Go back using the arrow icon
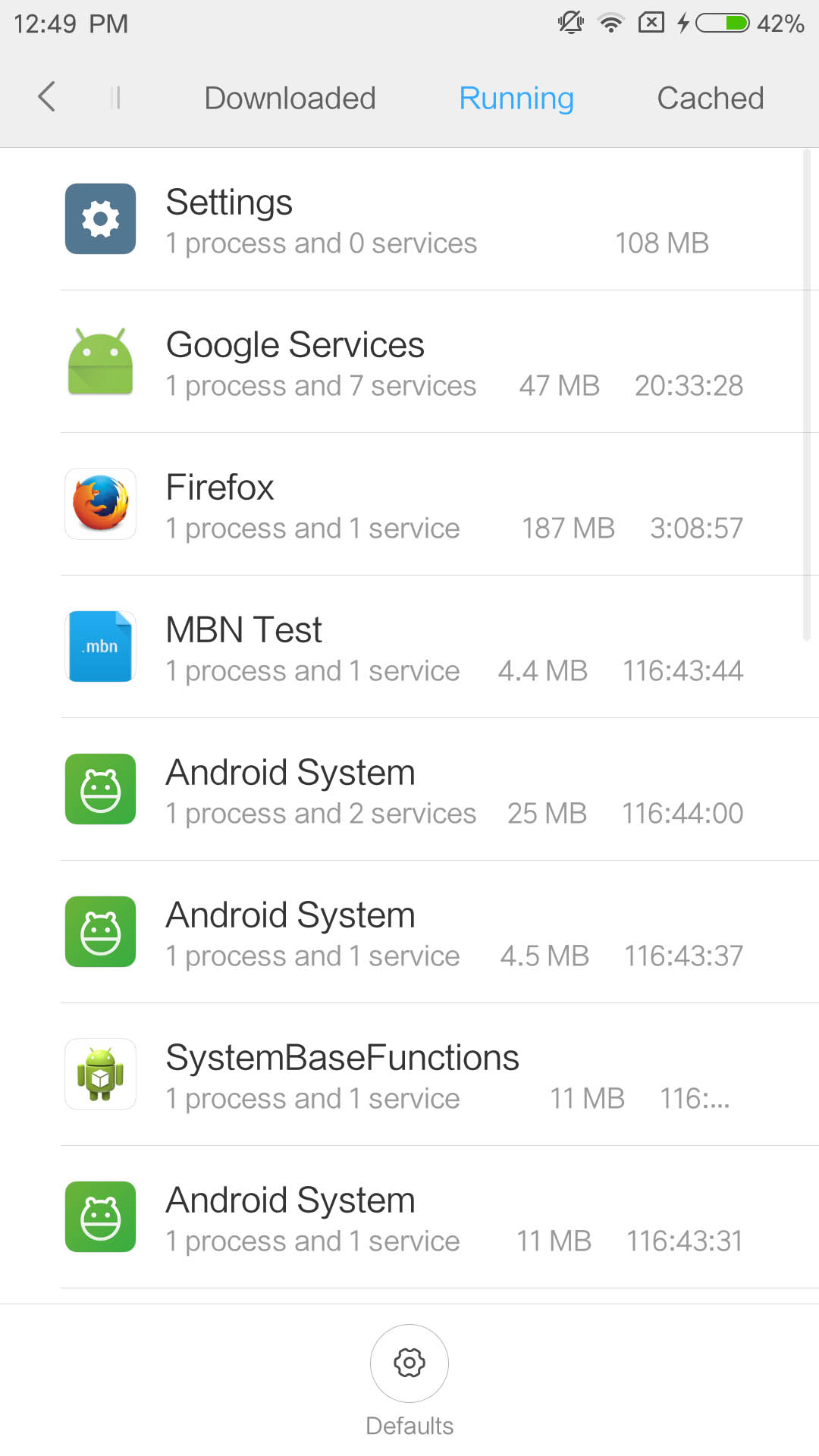The height and width of the screenshot is (1456, 819). (x=47, y=97)
